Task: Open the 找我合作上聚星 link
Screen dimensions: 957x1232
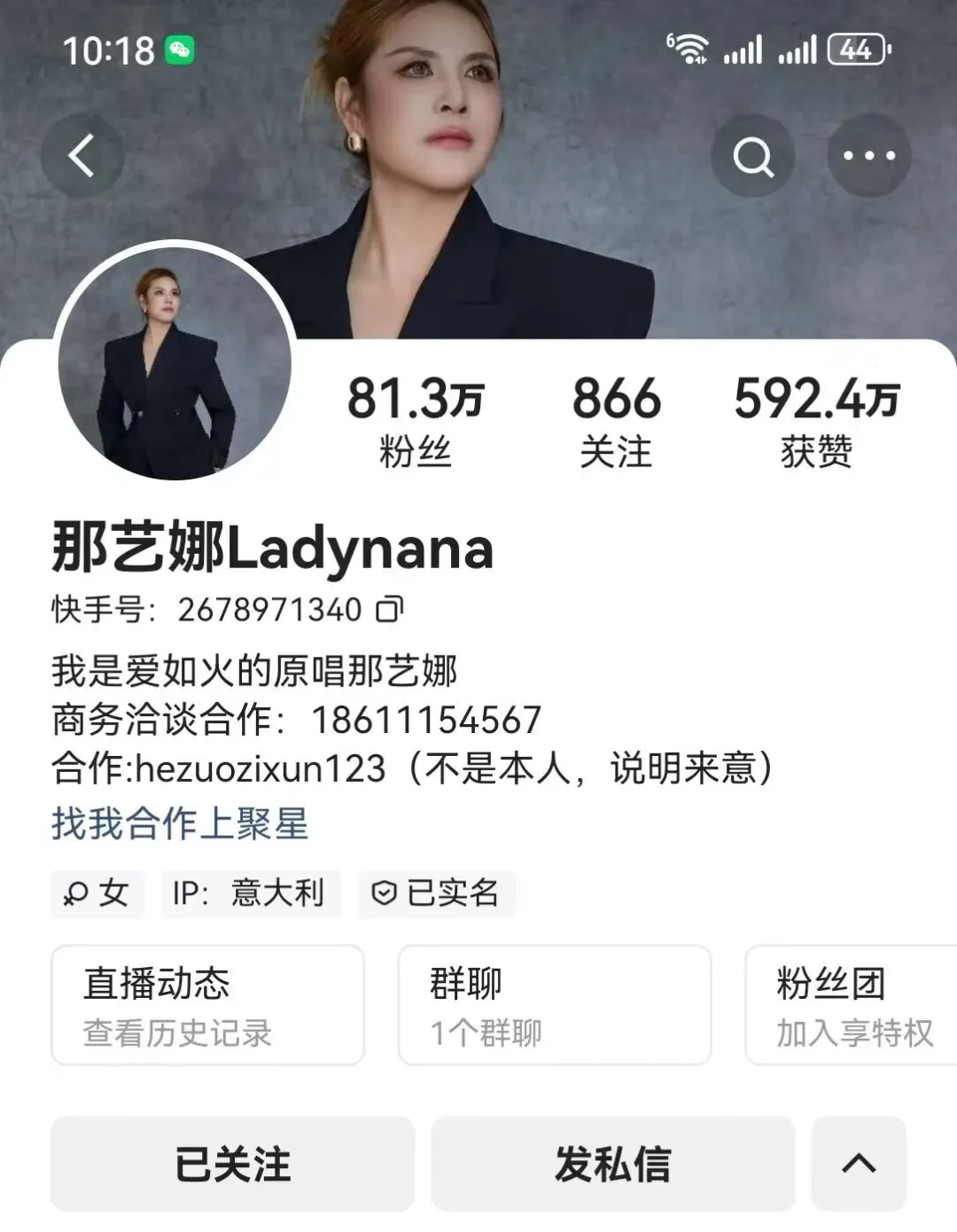Action: (180, 823)
